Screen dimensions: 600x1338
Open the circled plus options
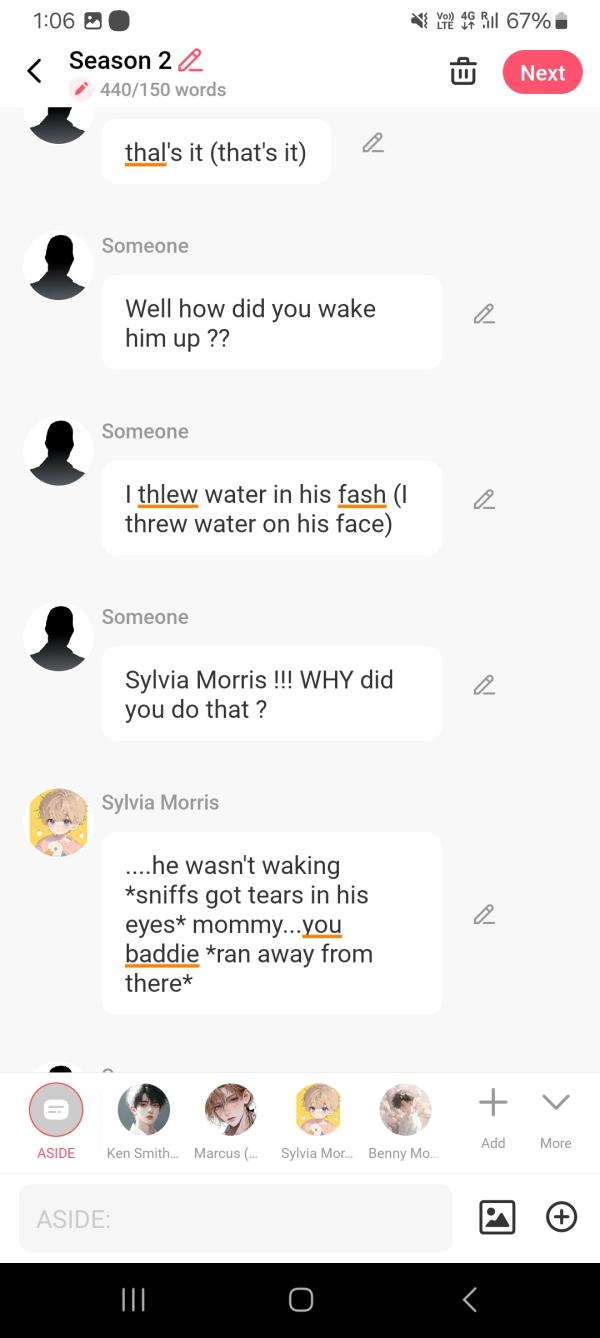(561, 1217)
